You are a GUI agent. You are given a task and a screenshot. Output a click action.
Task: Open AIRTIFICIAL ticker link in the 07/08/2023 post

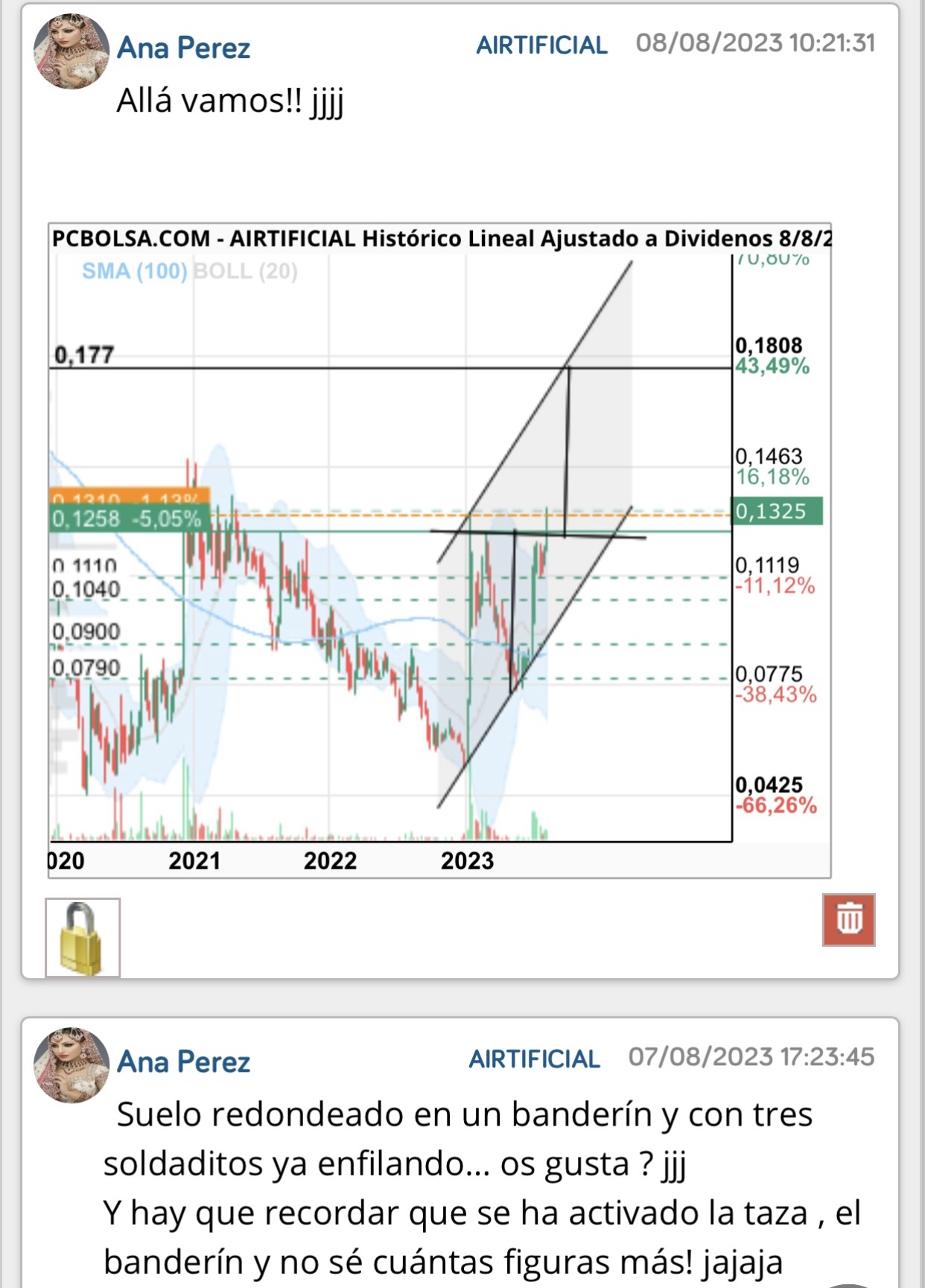point(534,1059)
